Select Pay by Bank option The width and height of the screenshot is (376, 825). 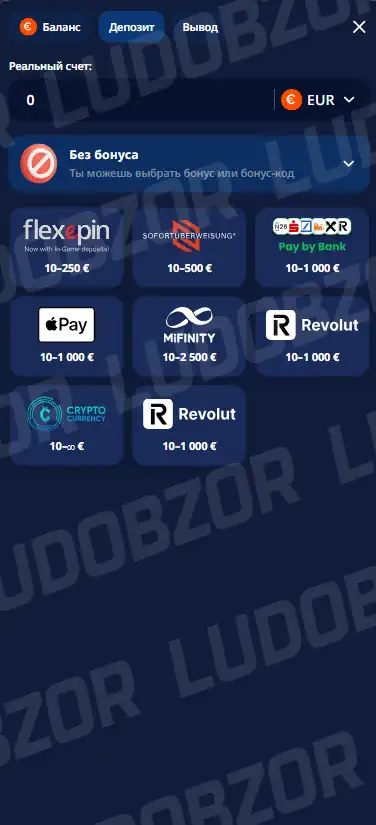coord(312,247)
